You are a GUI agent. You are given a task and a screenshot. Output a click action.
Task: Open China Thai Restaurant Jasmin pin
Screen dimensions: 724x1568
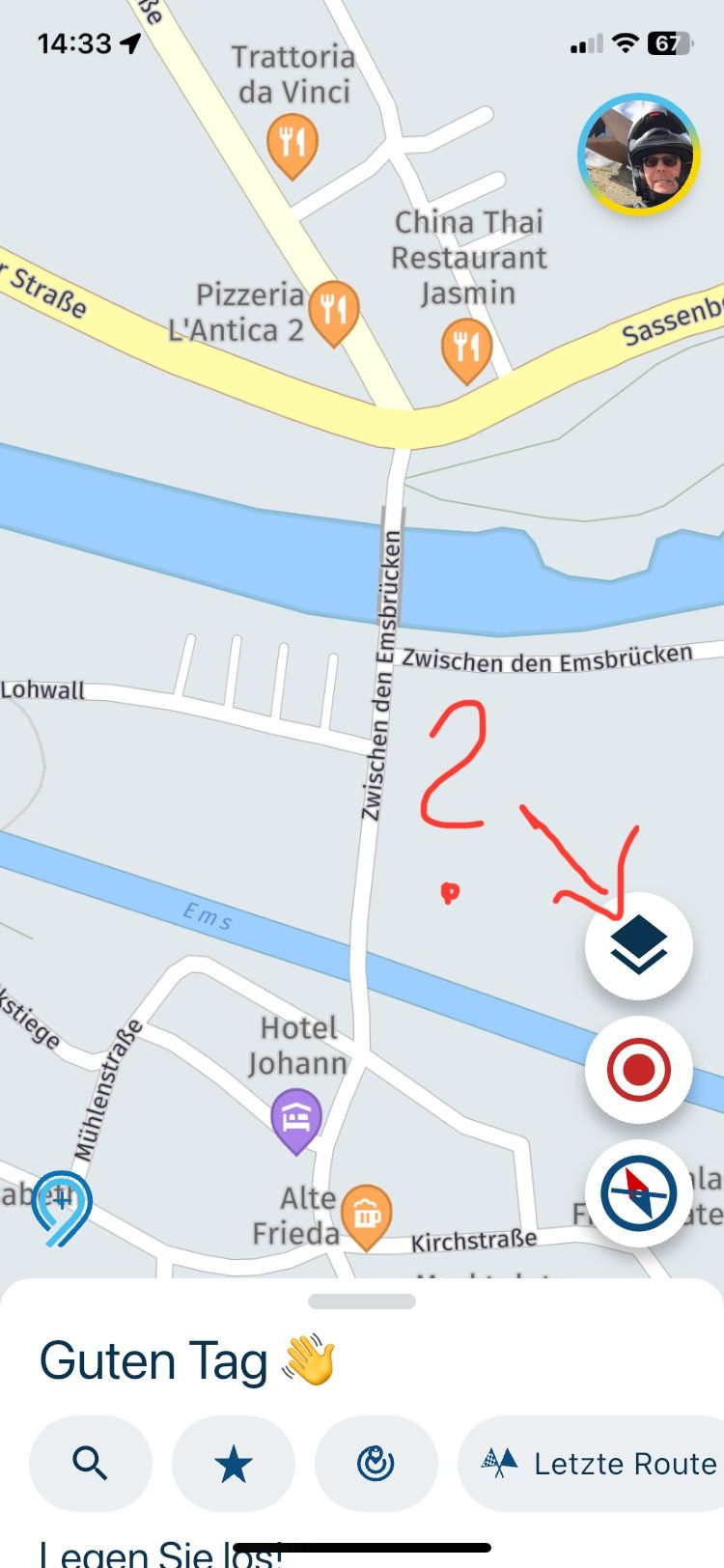(x=466, y=349)
